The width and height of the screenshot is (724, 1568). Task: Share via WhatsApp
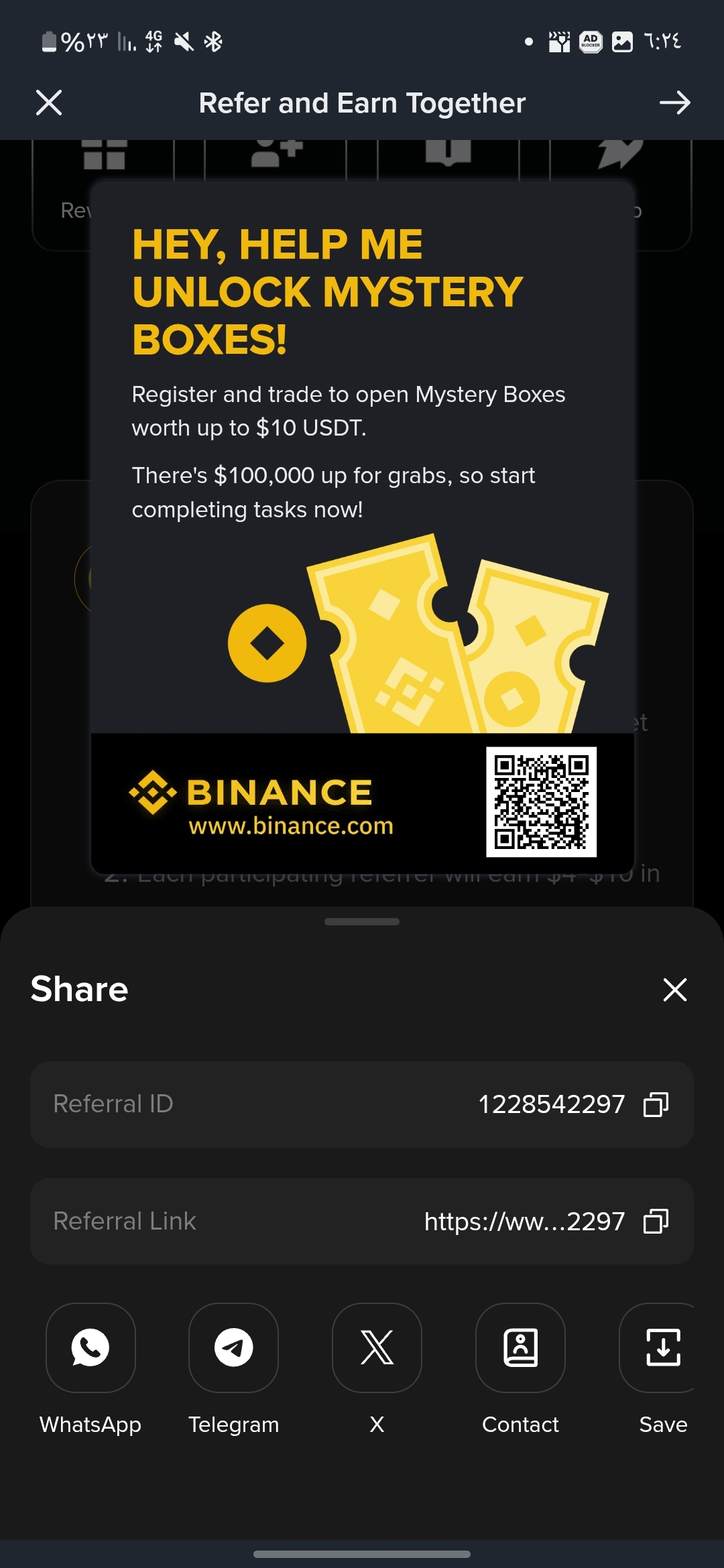pos(90,1348)
